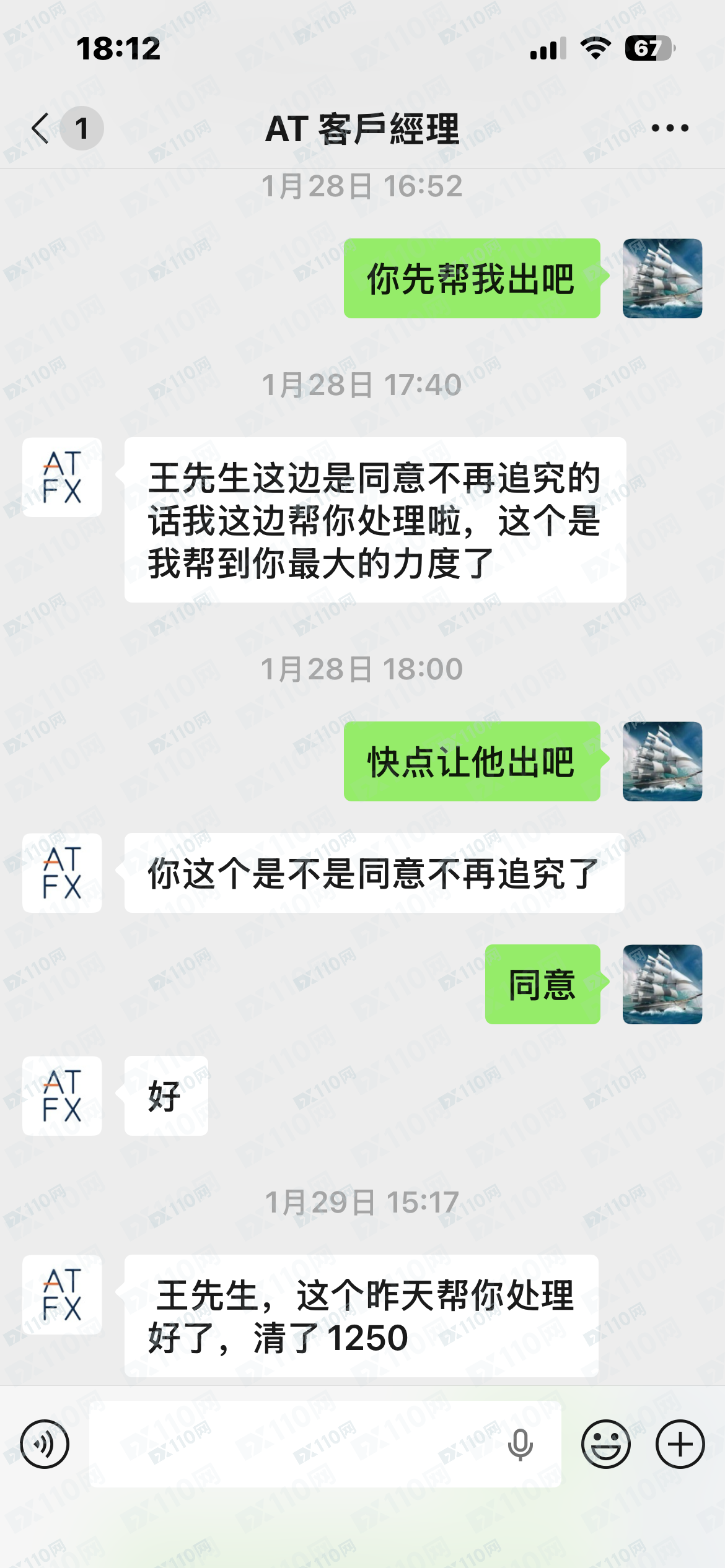The height and width of the screenshot is (1568, 725).
Task: Focus the message text input field
Action: tap(297, 1444)
